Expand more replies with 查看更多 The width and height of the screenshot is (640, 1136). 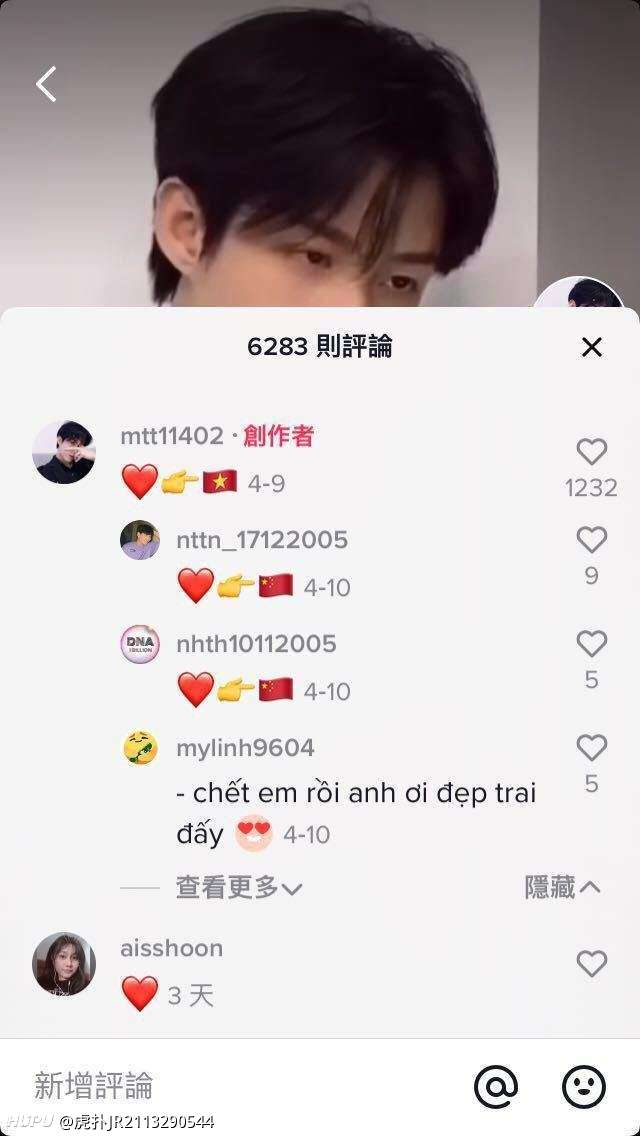pyautogui.click(x=239, y=887)
